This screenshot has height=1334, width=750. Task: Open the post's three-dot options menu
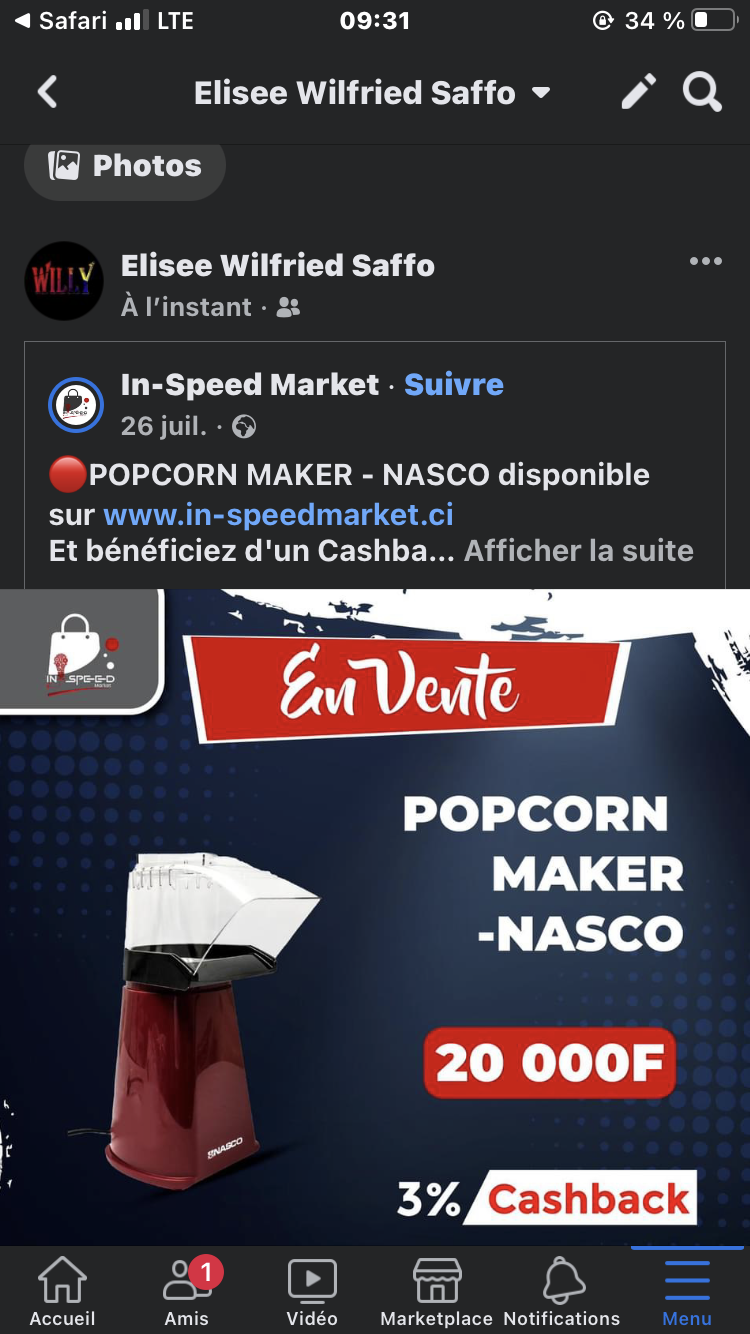(x=705, y=262)
